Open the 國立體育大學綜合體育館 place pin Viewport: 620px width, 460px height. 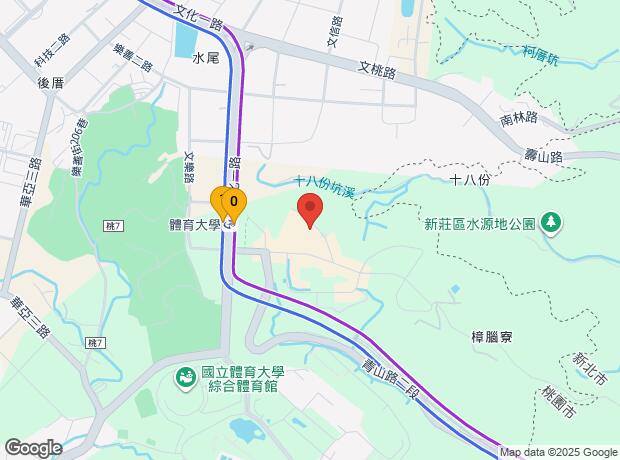click(x=185, y=379)
